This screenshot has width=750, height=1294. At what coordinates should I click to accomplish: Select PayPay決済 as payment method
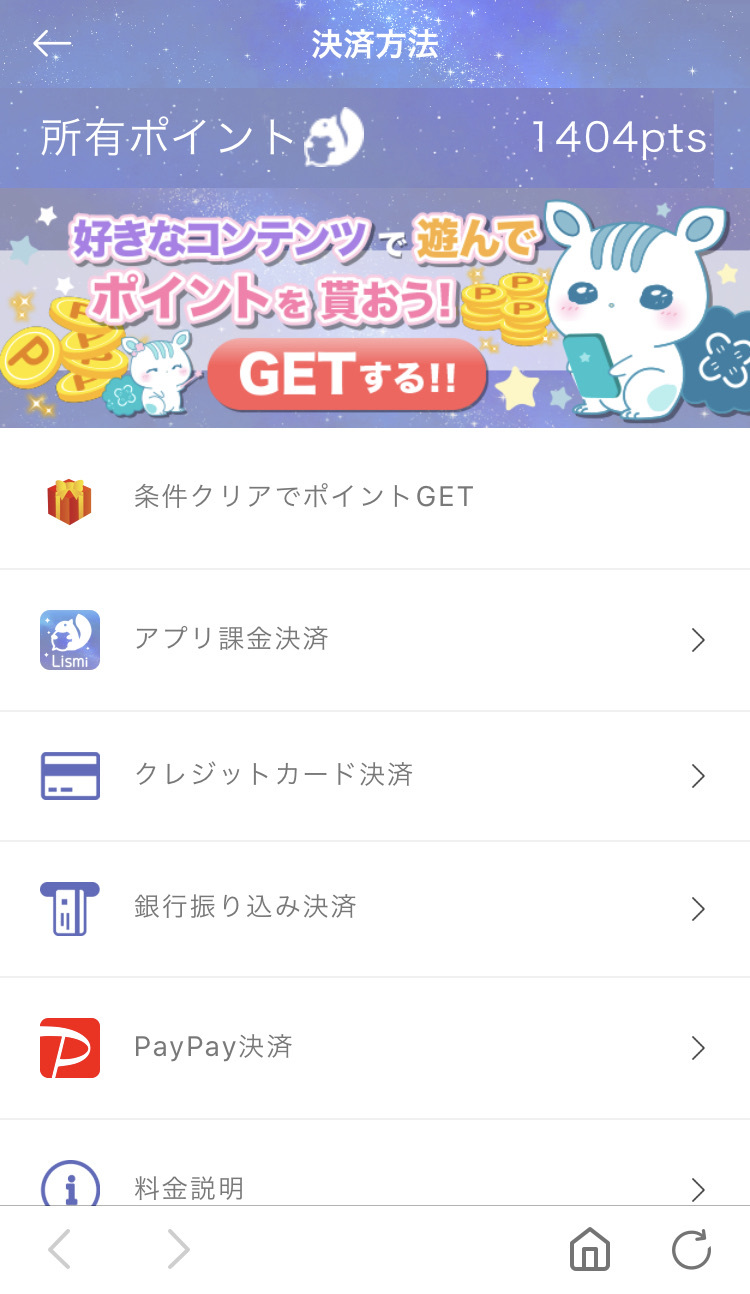tap(374, 1048)
